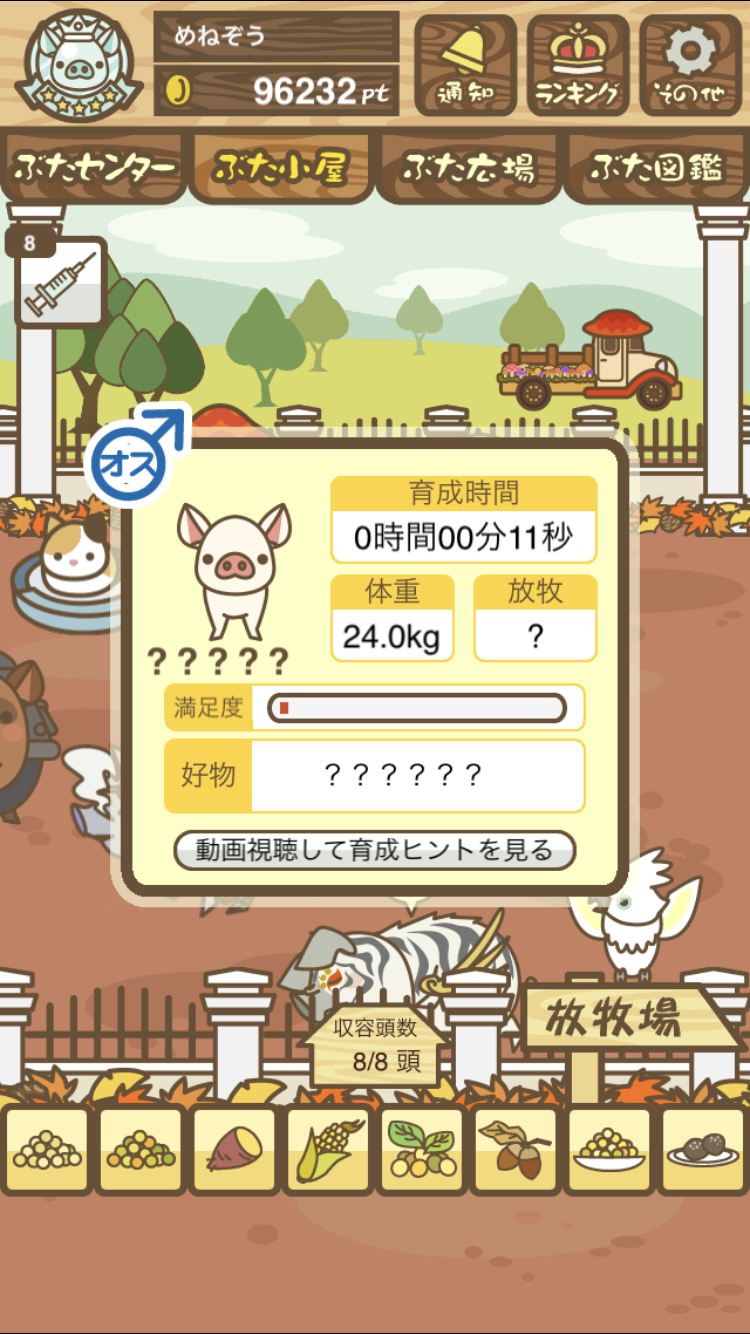Image resolution: width=750 pixels, height=1334 pixels.
Task: Watch video for raising hint (動画視聴して育成ヒントを見る)
Action: [374, 851]
